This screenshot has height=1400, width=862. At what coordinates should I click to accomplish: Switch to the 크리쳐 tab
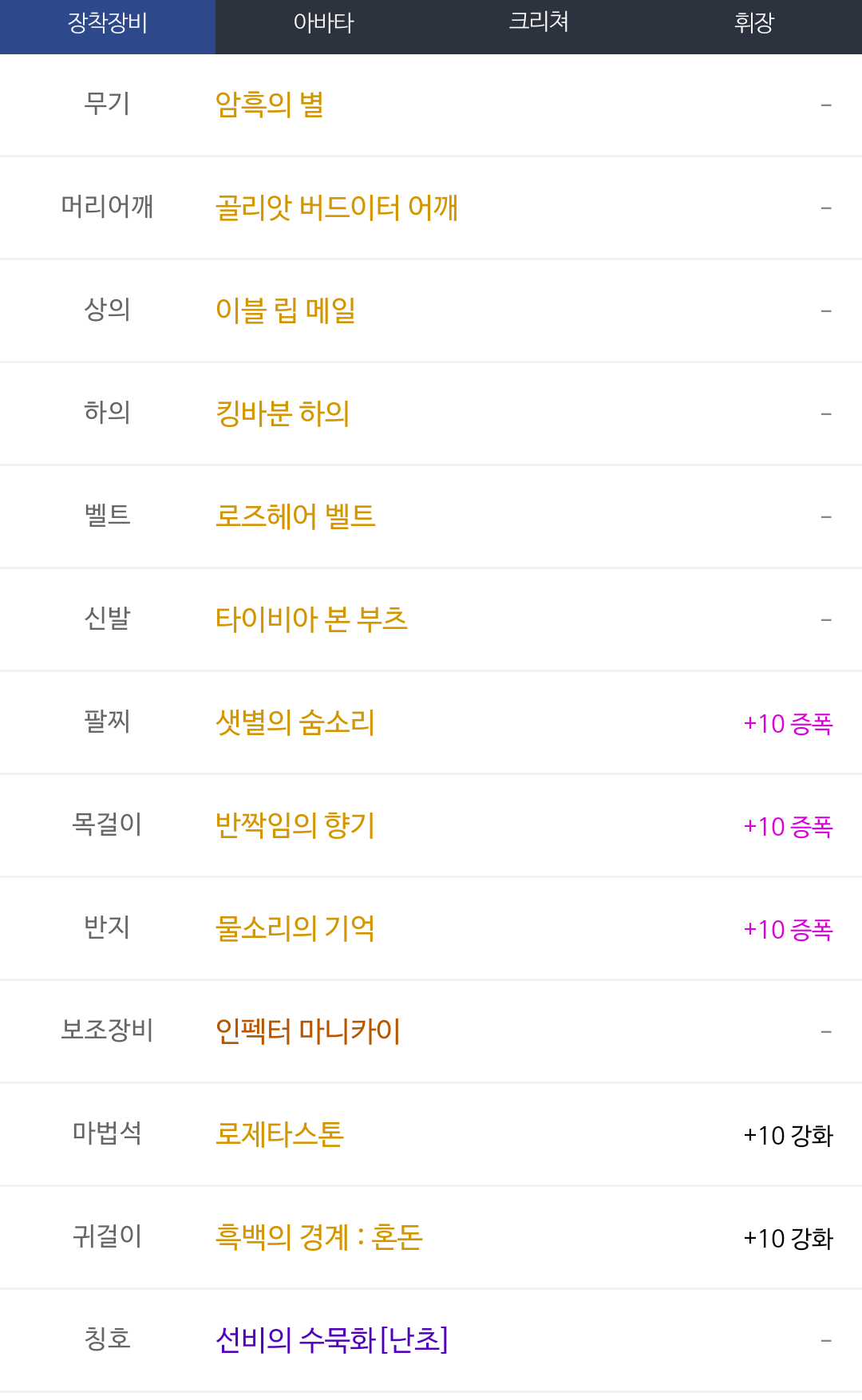coord(539,24)
